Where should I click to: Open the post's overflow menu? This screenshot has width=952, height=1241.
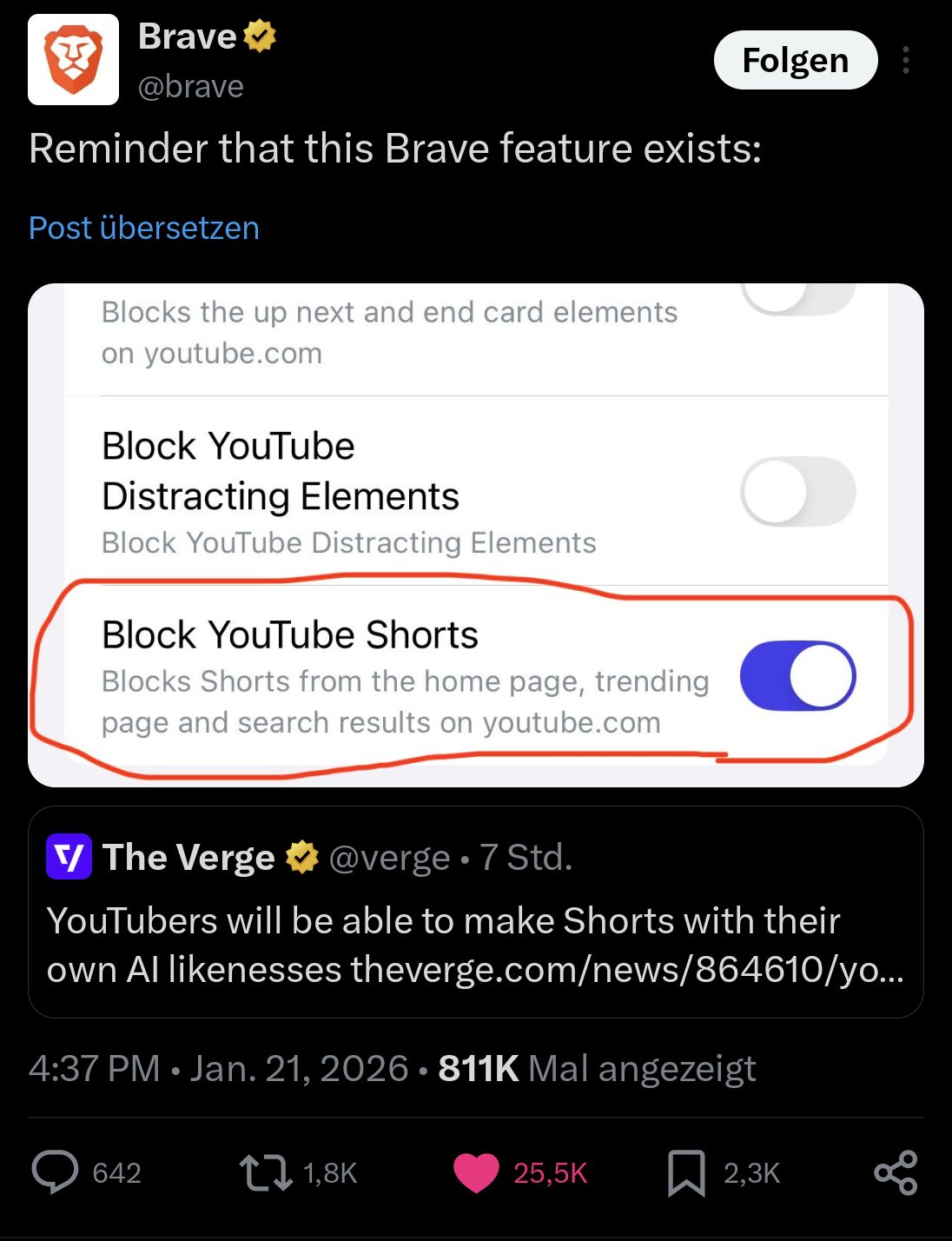coord(906,60)
